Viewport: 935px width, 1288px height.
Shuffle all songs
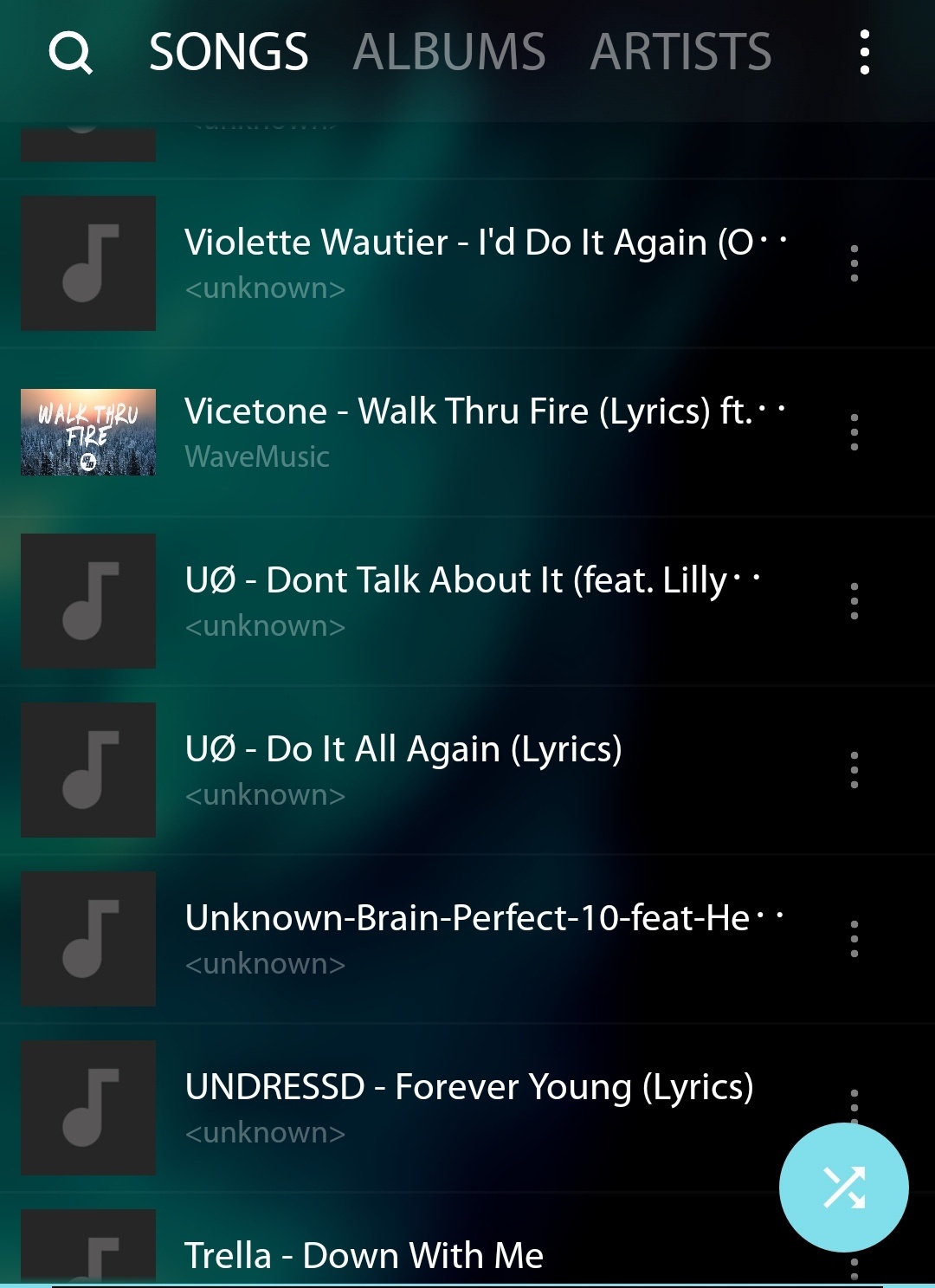click(843, 1187)
